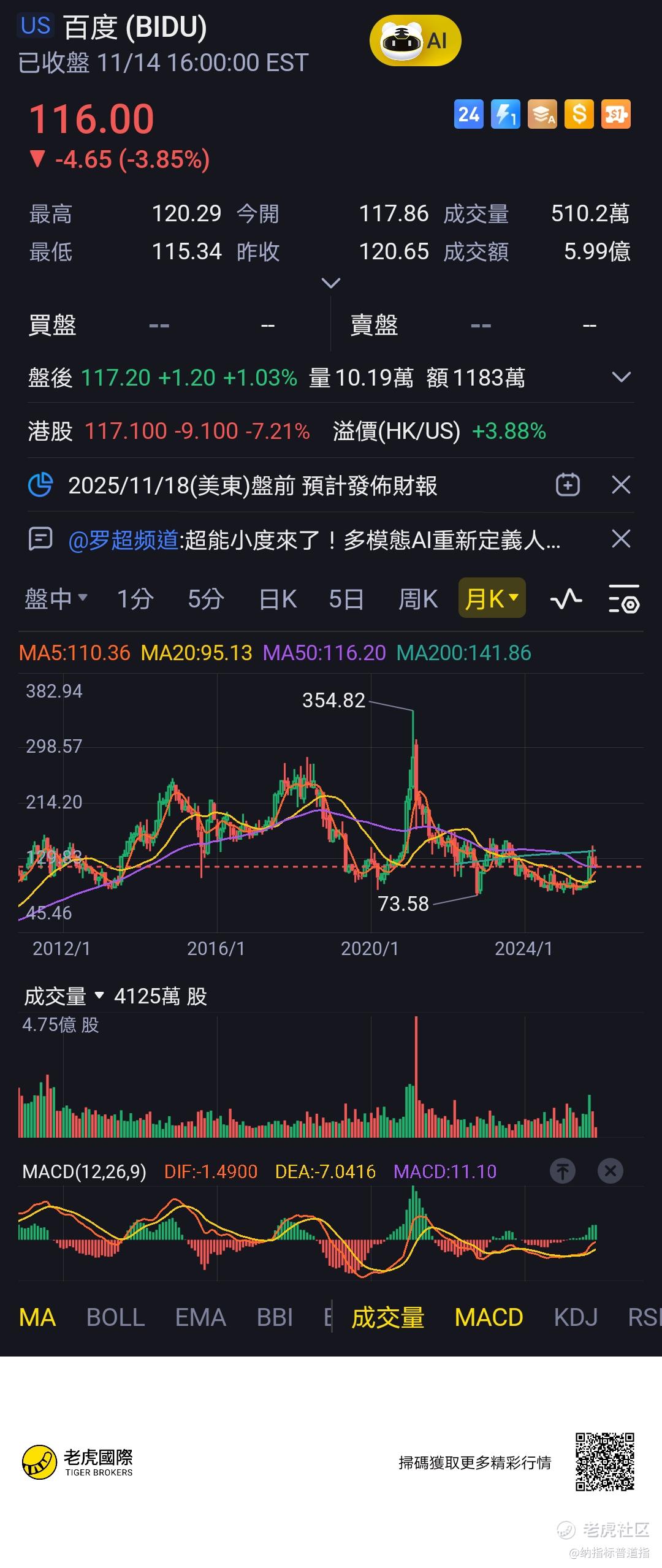Select the BOLL indicator
Screen dimensions: 662x1568
point(115,1317)
